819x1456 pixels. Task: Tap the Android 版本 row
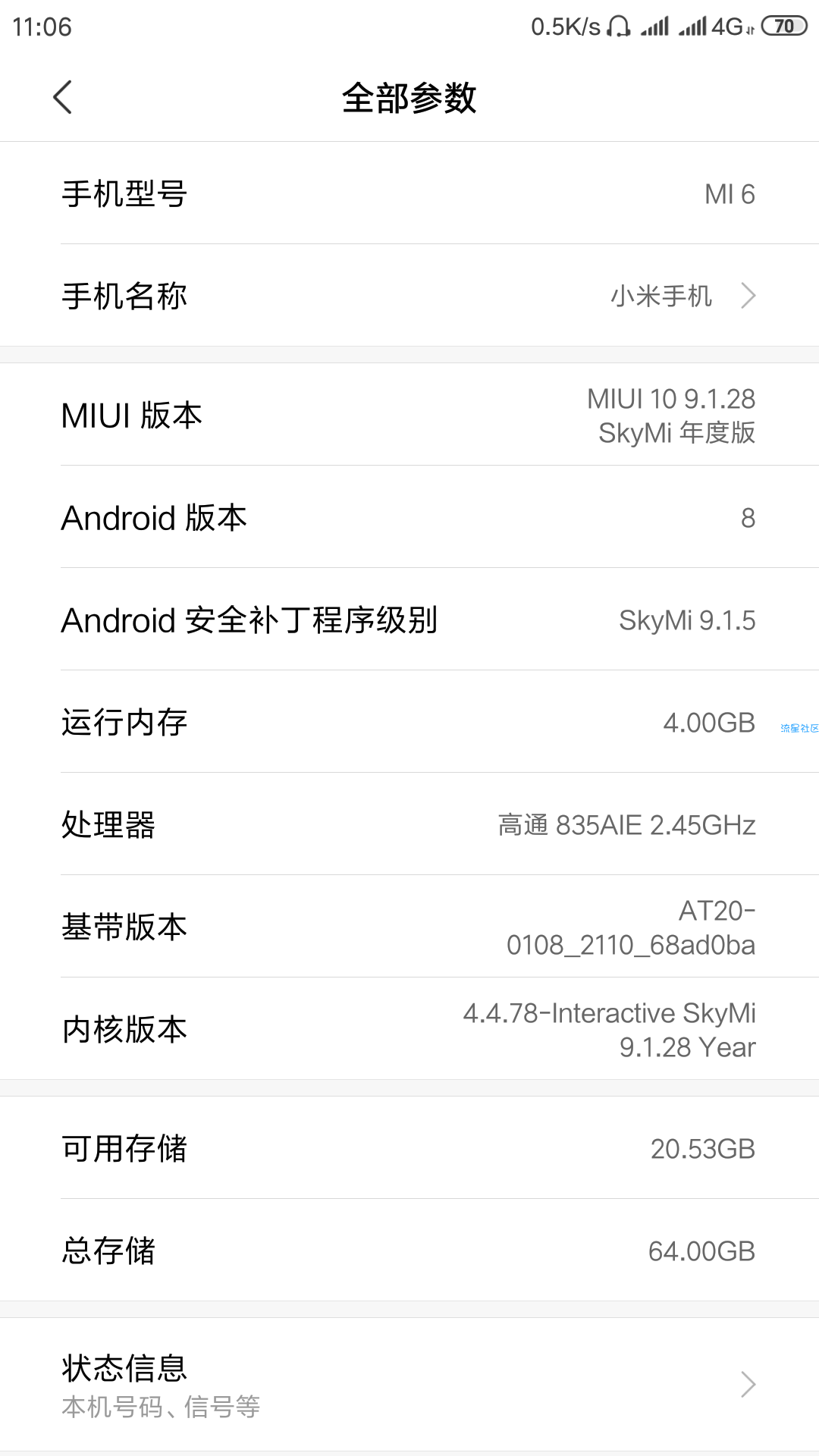(x=409, y=517)
